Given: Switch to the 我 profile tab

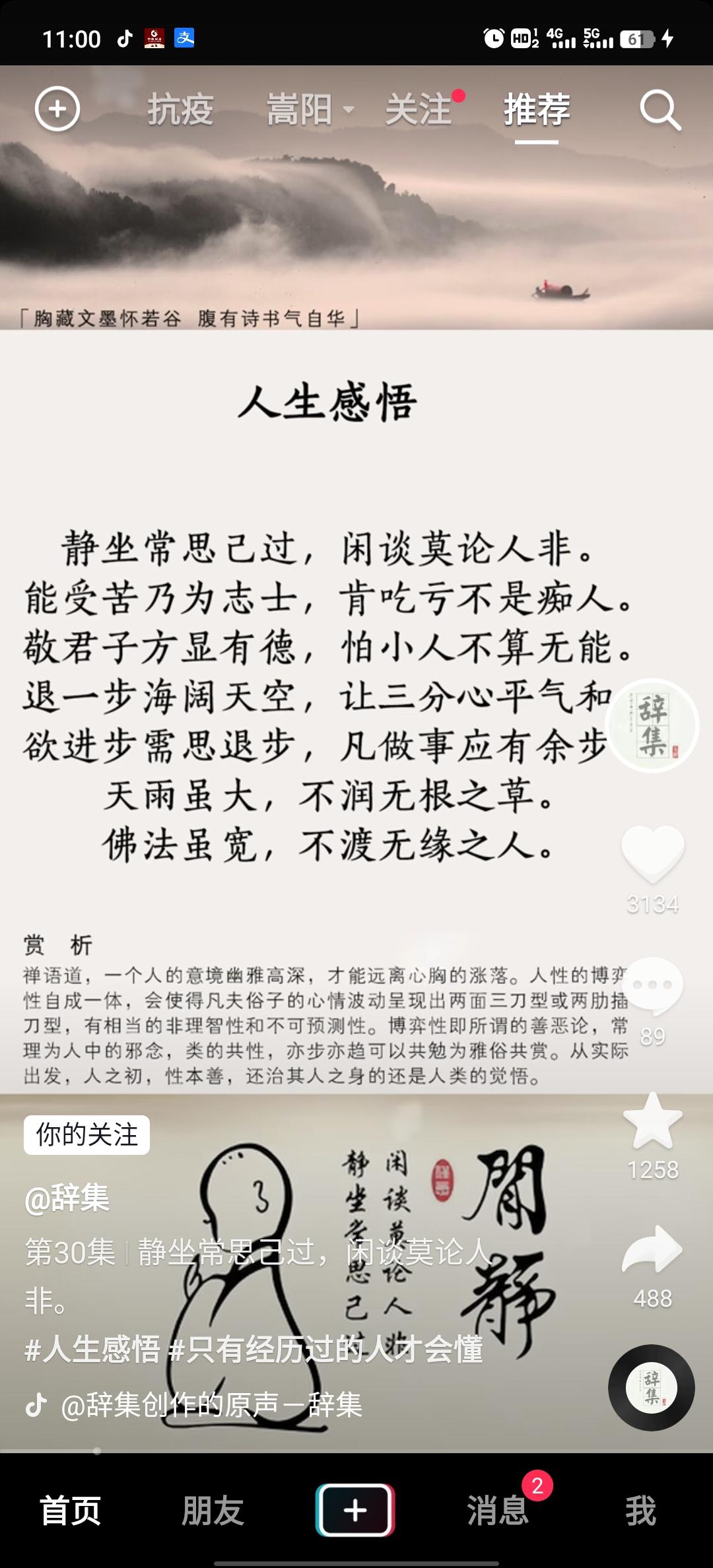Looking at the screenshot, I should coord(640,1510).
